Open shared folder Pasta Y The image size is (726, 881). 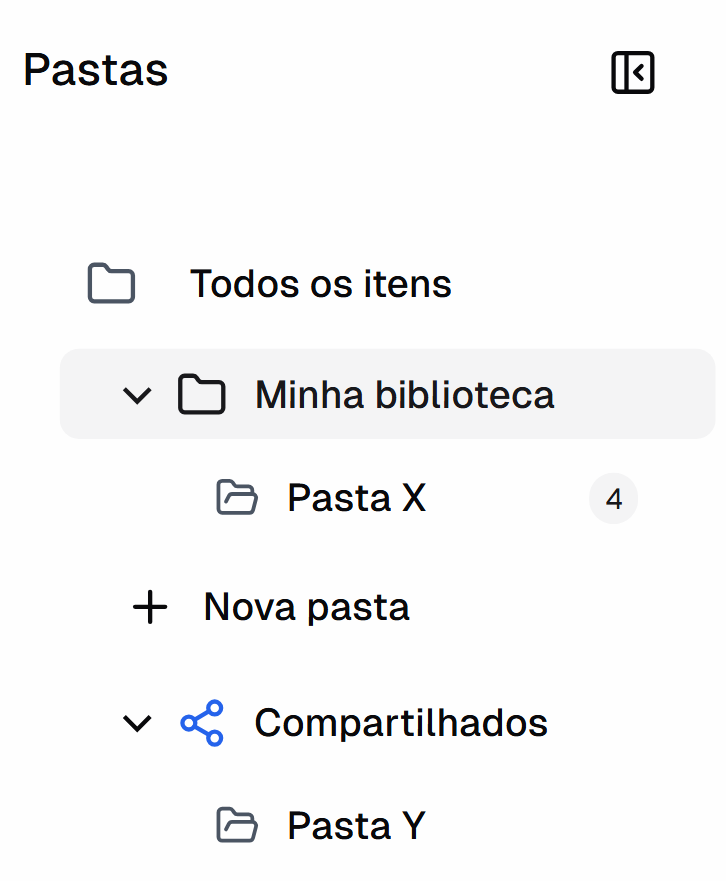pos(356,826)
